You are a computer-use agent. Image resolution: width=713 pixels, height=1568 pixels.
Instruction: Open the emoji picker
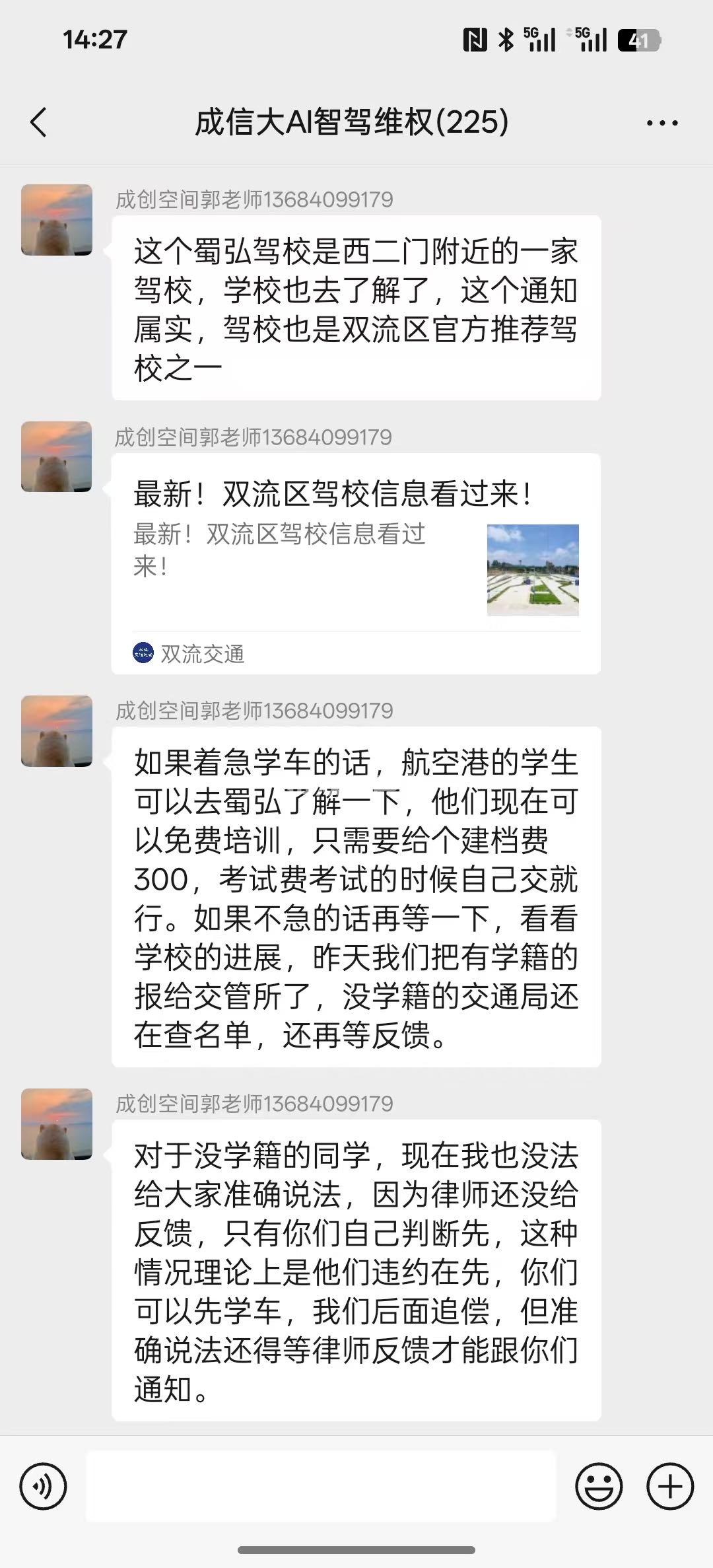pos(599,1487)
